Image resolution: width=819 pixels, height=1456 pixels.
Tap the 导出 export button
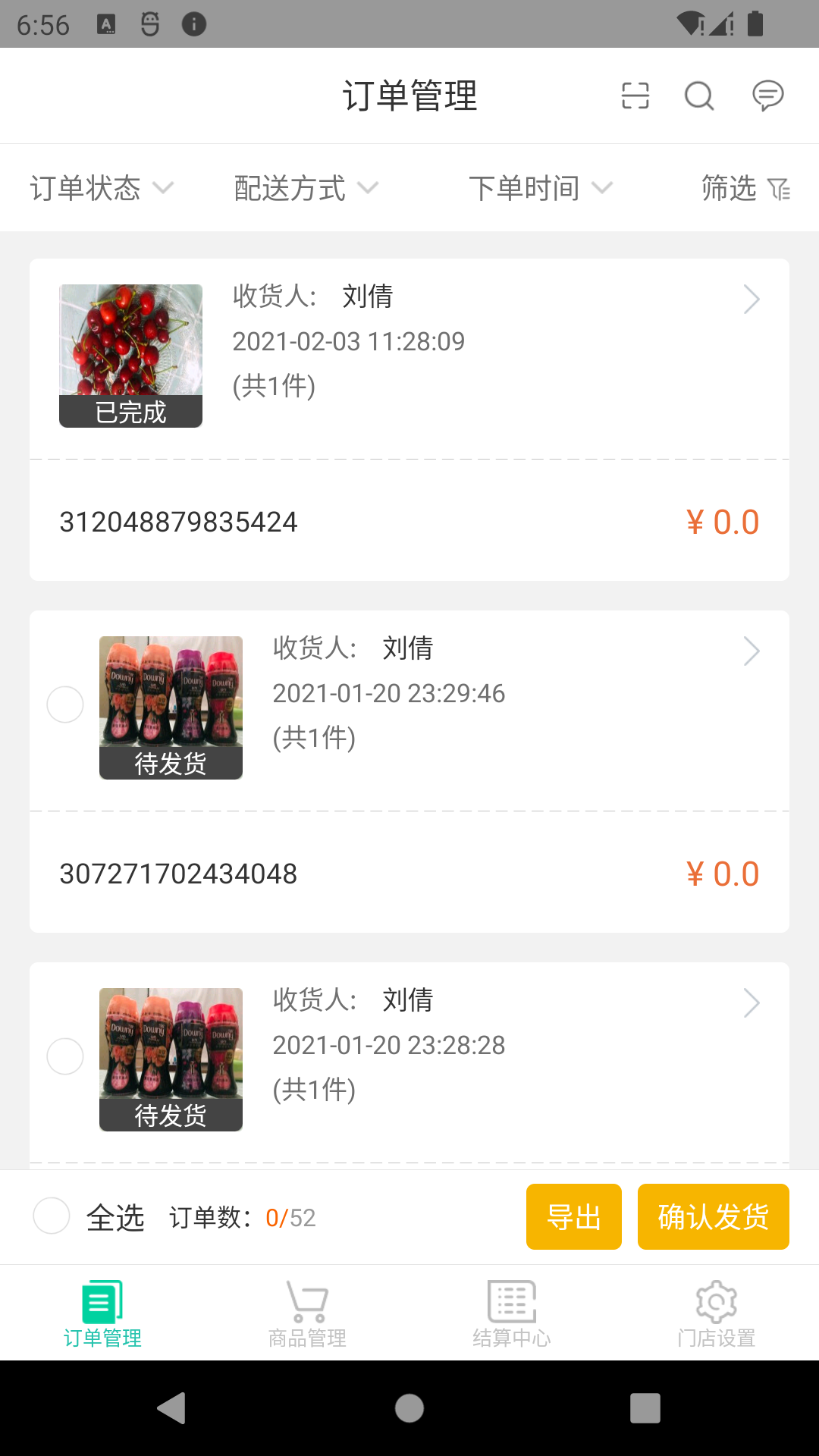pos(573,1216)
